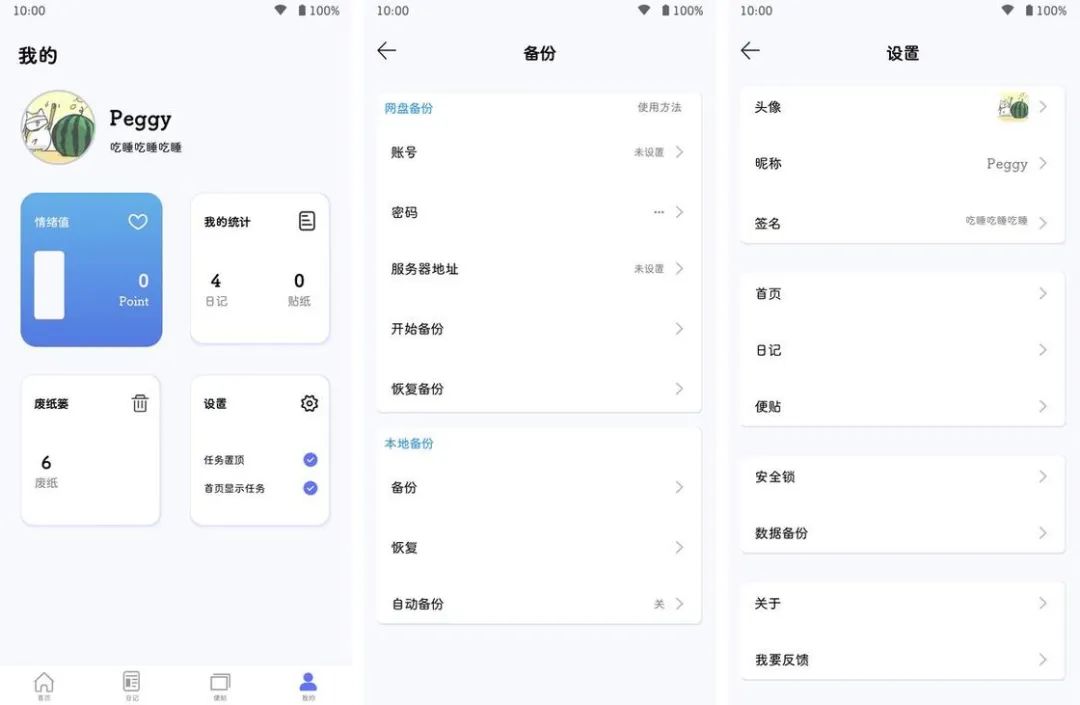Screen dimensions: 1080x705
Task: Toggle the 任务置顶 checkbox
Action: pyautogui.click(x=310, y=460)
